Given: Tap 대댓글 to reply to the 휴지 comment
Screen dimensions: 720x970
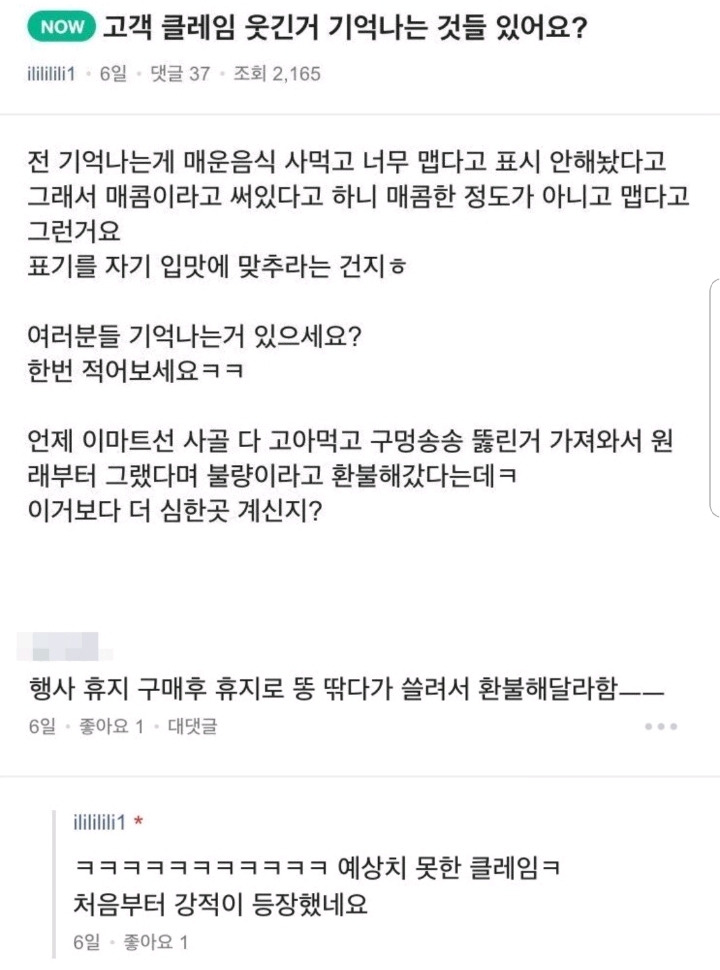Looking at the screenshot, I should (192, 726).
